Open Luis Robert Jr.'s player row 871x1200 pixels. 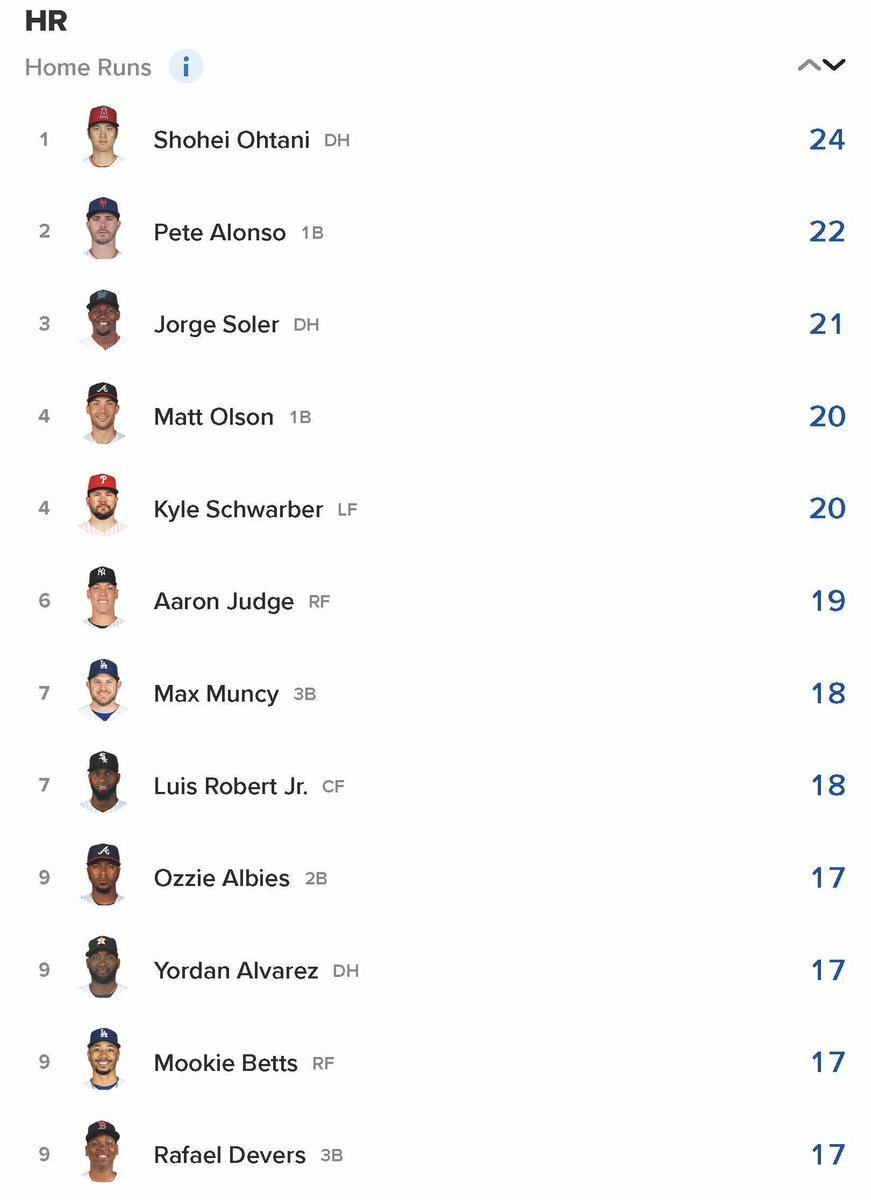(230, 786)
